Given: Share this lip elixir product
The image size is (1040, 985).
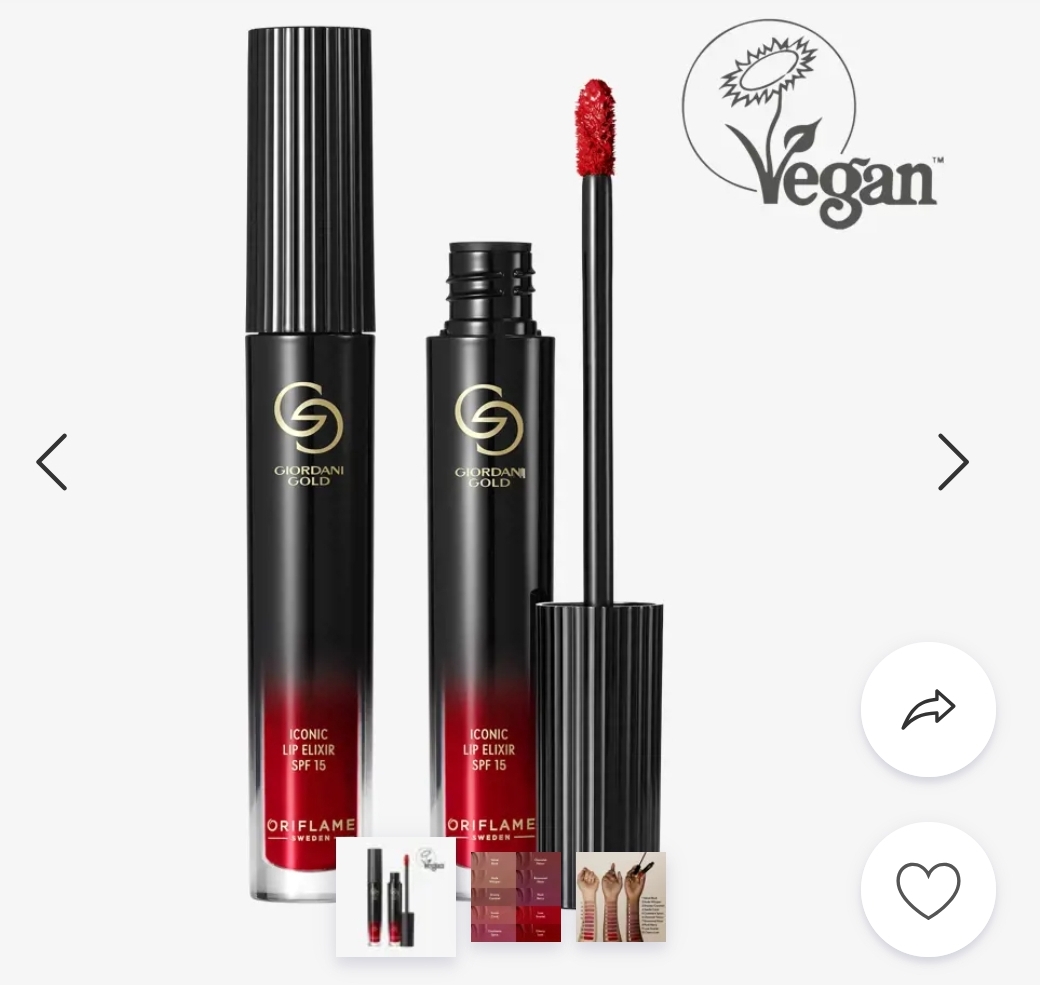Looking at the screenshot, I should pos(928,710).
